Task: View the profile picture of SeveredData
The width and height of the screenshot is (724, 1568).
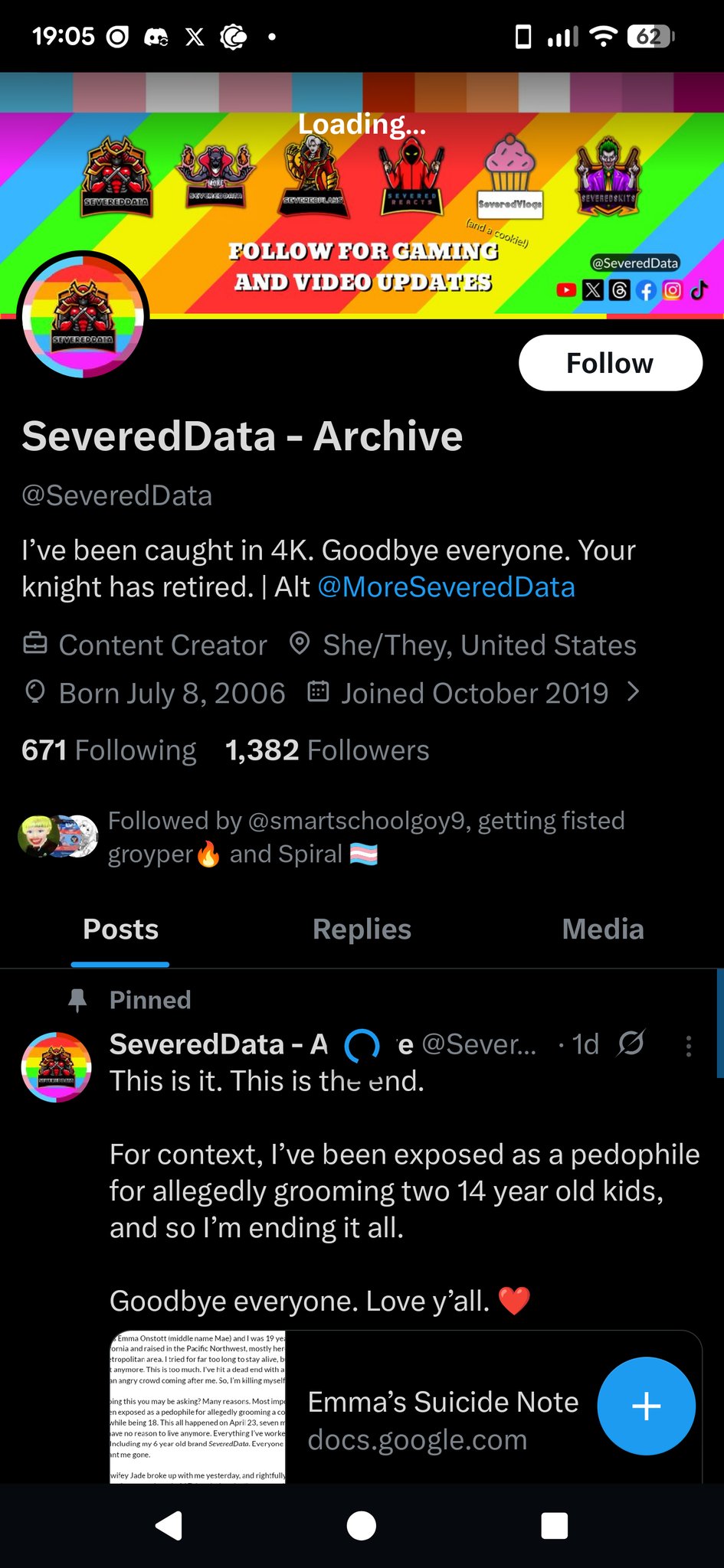Action: (x=83, y=317)
